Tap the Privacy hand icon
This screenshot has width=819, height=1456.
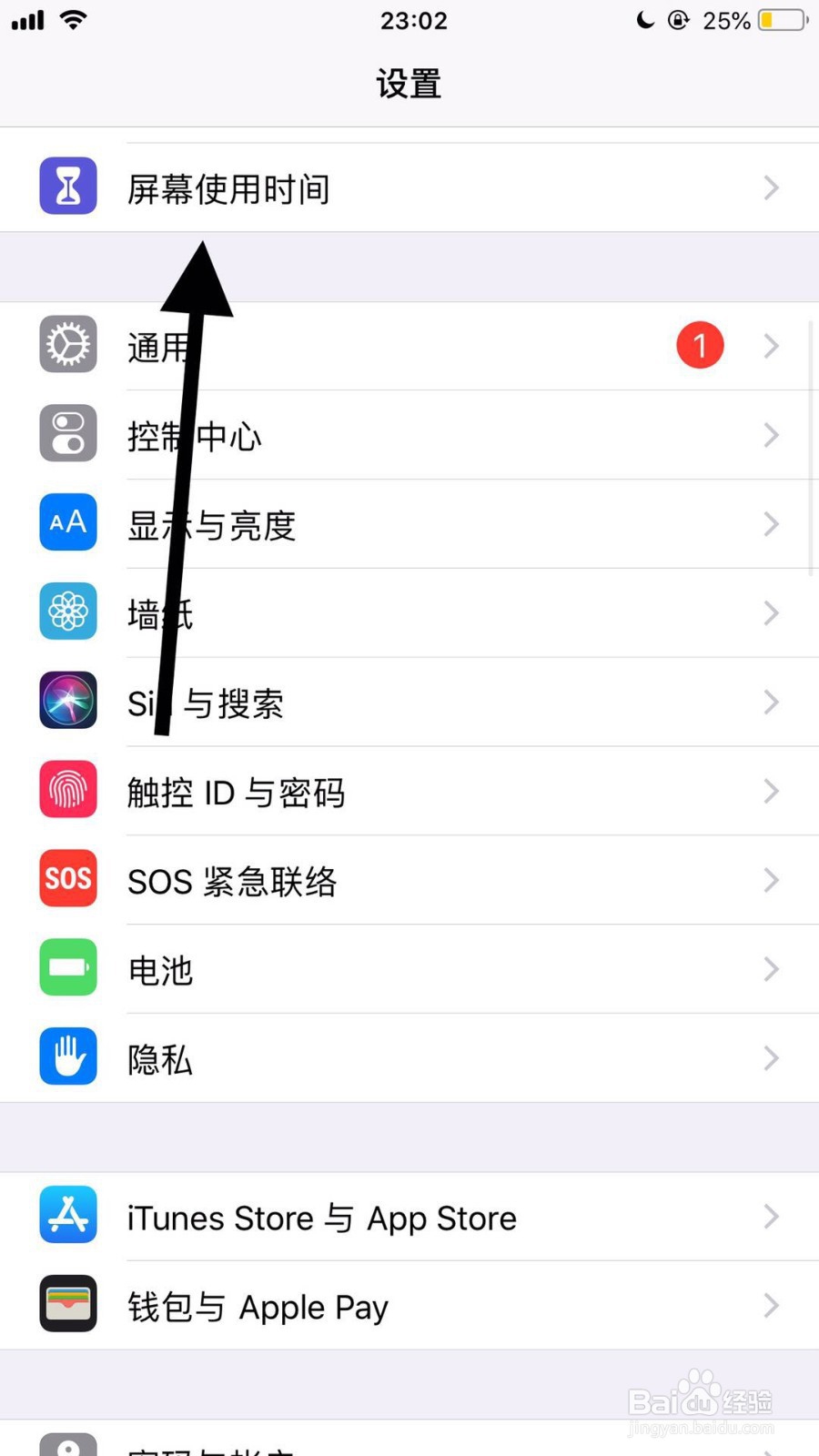pos(67,1057)
